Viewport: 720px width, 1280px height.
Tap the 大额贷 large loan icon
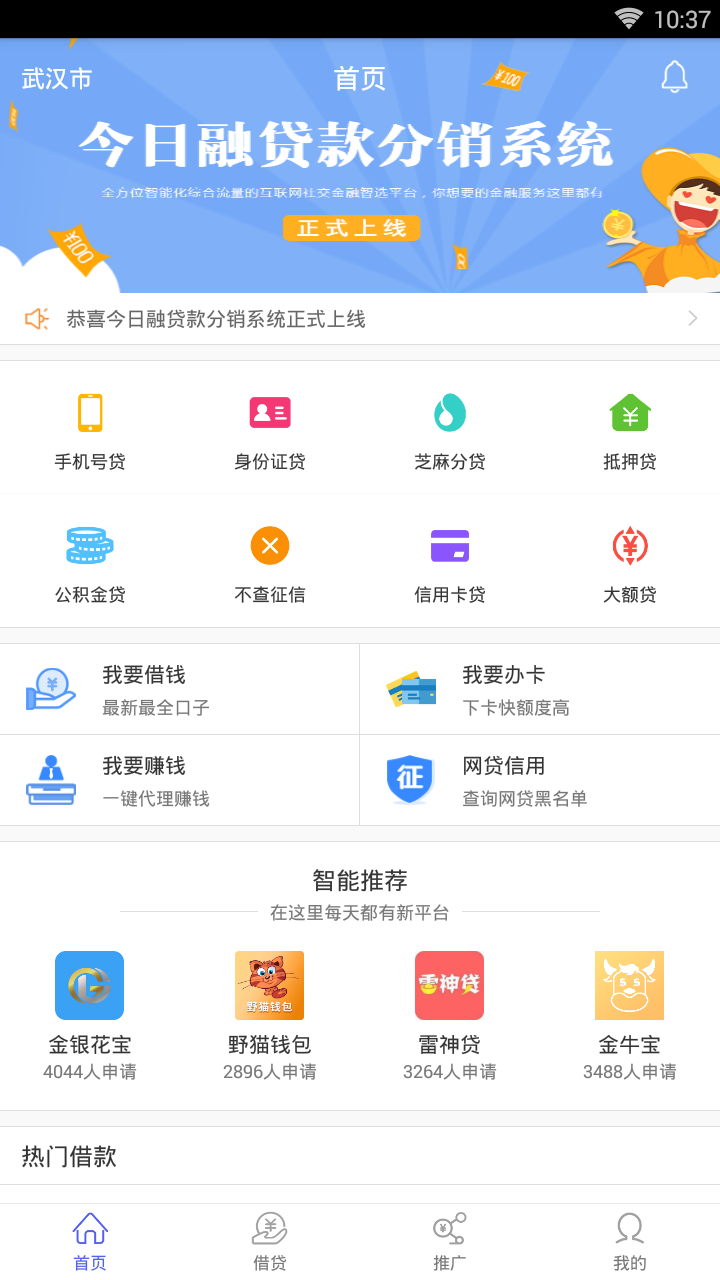(629, 546)
